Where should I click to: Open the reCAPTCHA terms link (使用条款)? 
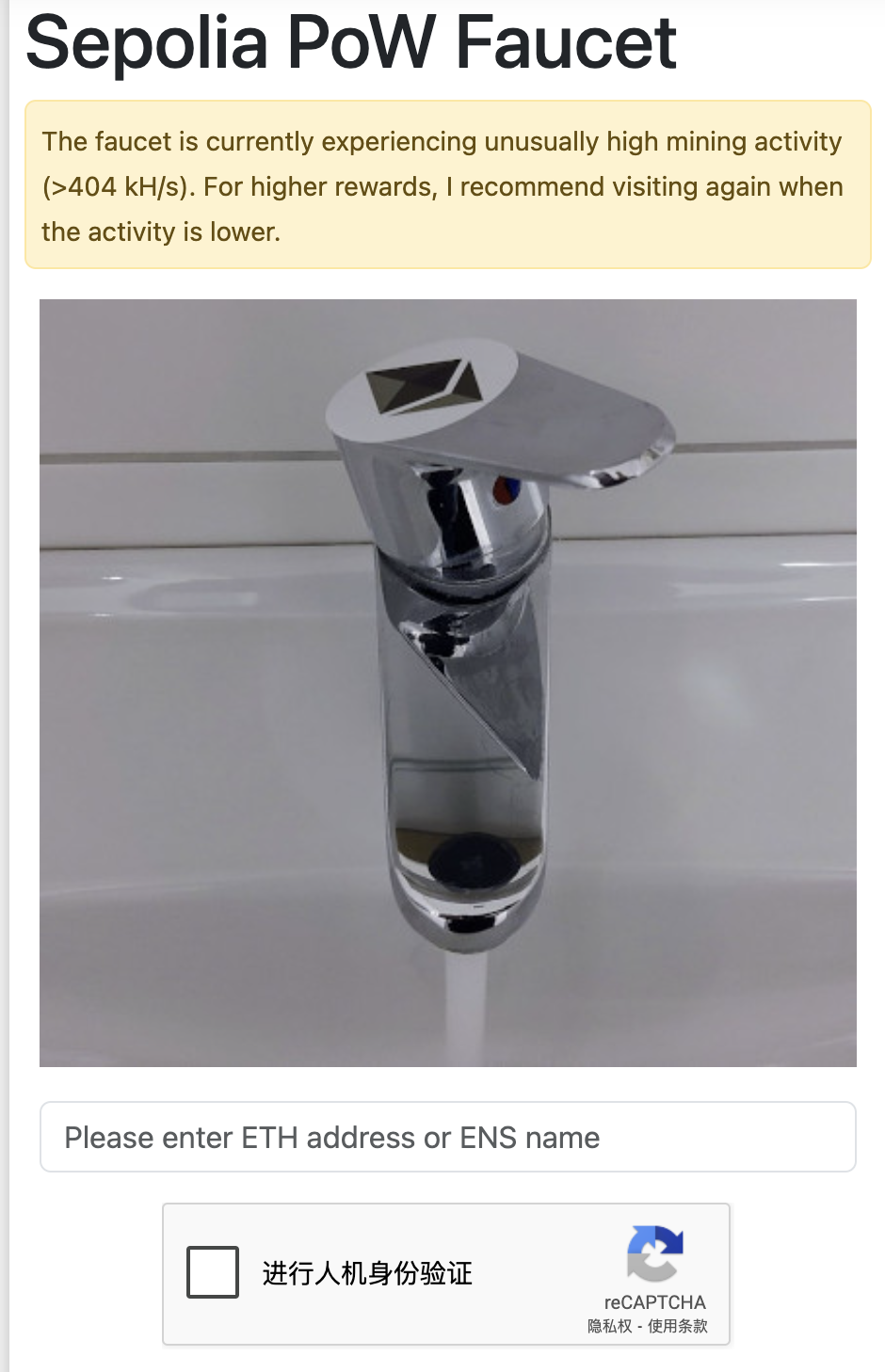coord(677,1326)
